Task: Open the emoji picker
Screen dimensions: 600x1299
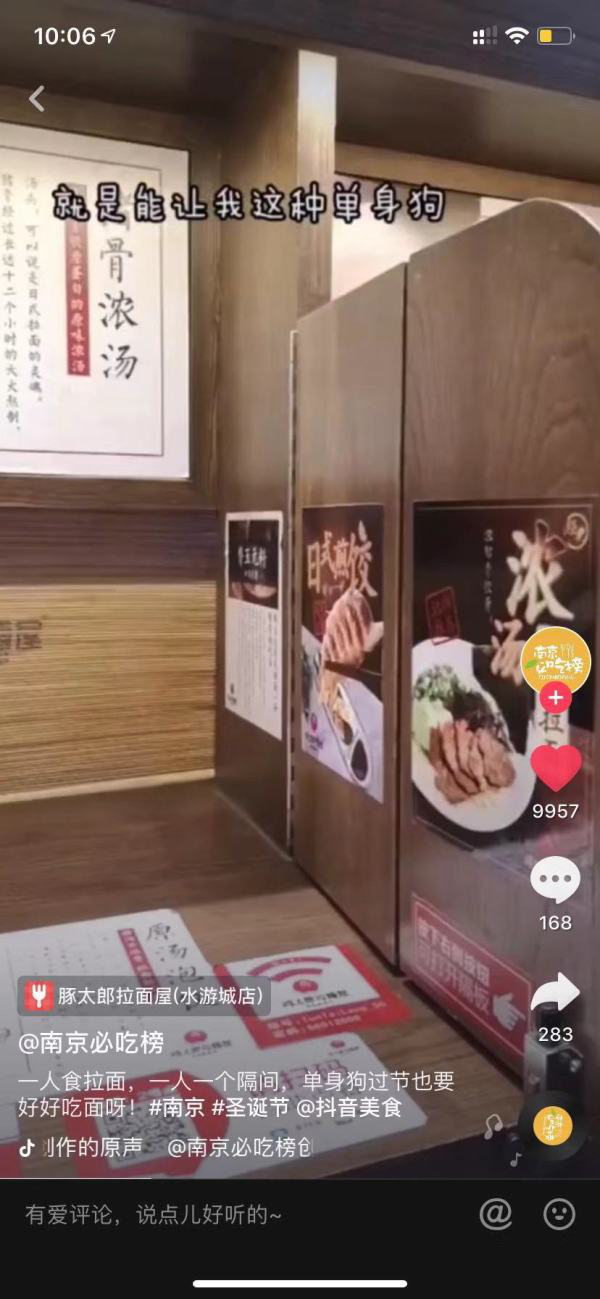Action: click(x=559, y=1214)
